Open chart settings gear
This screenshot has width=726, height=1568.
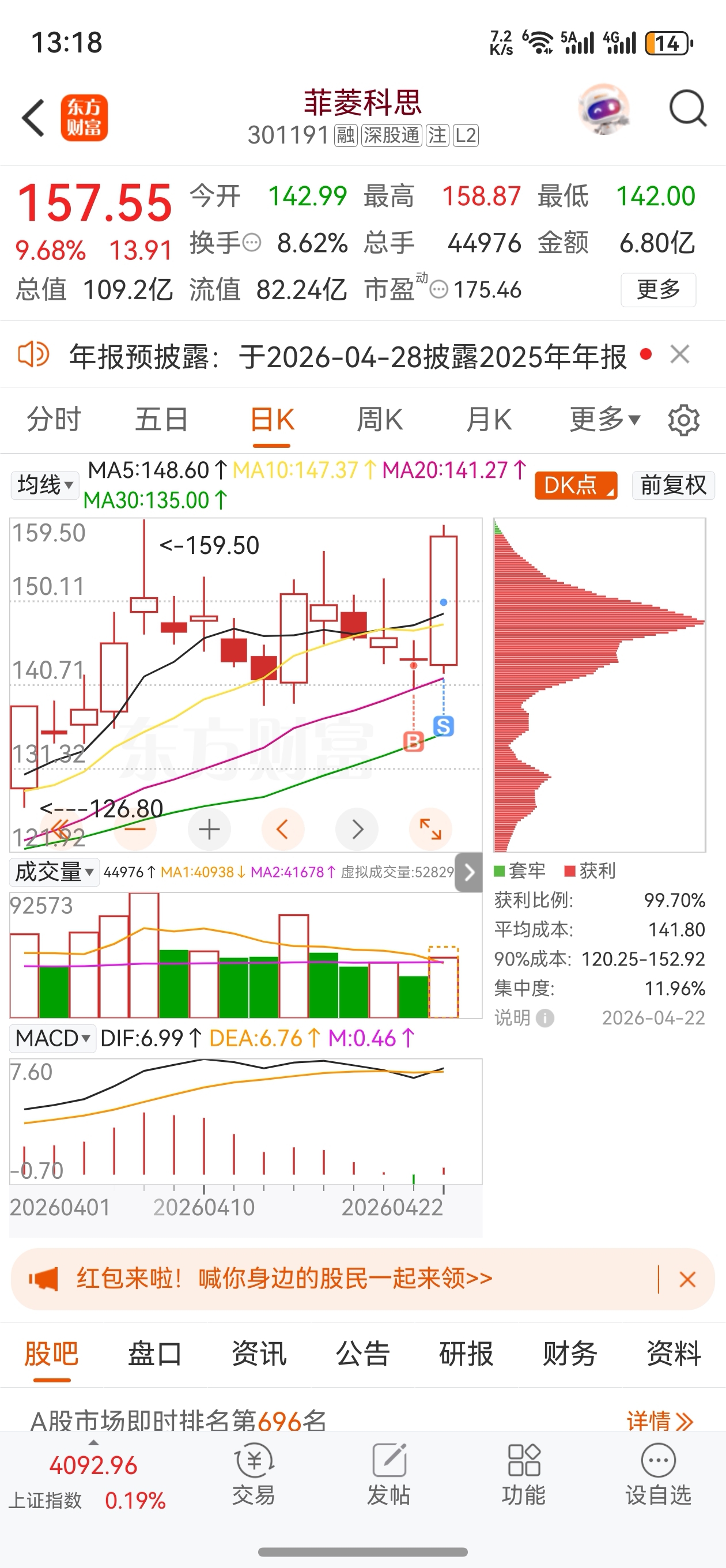point(683,420)
